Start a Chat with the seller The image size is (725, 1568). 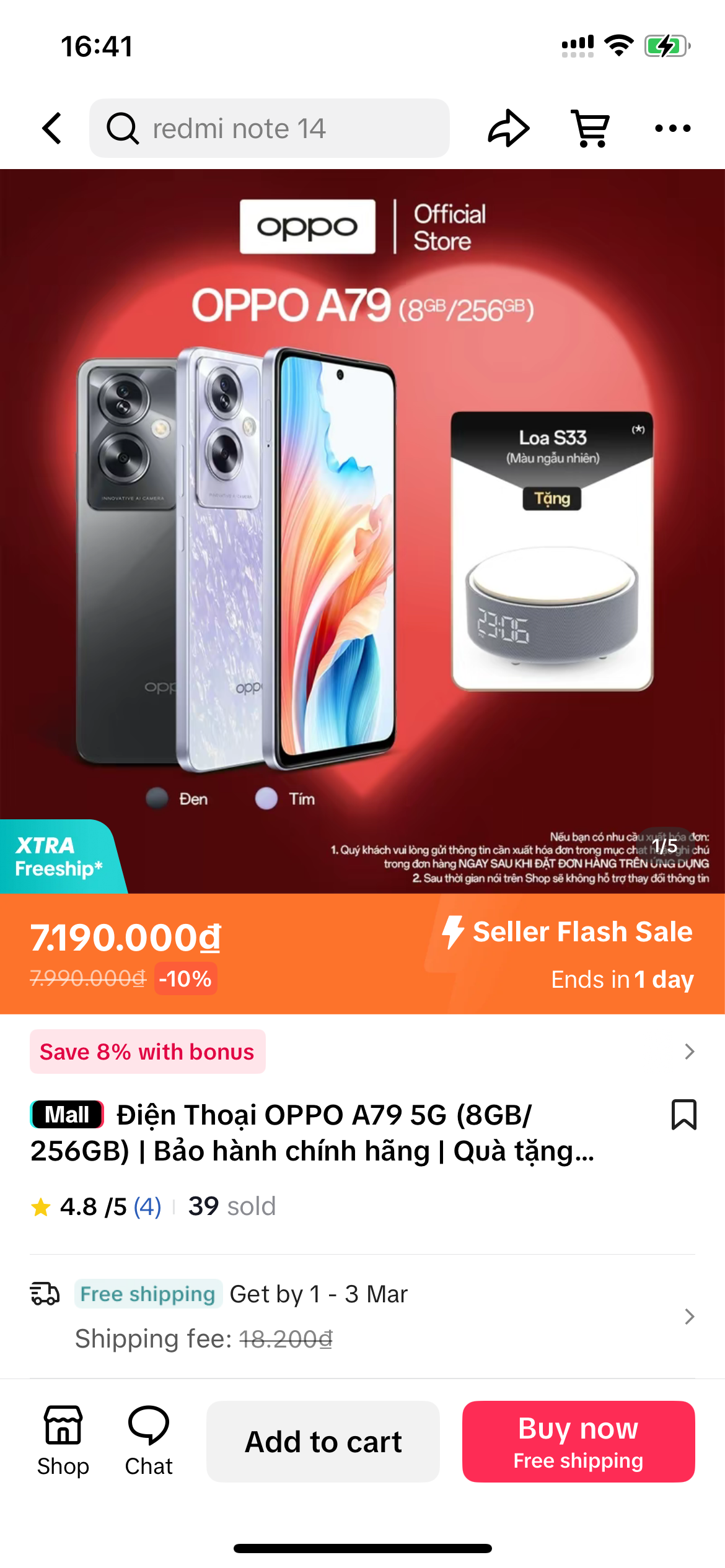(x=148, y=1441)
